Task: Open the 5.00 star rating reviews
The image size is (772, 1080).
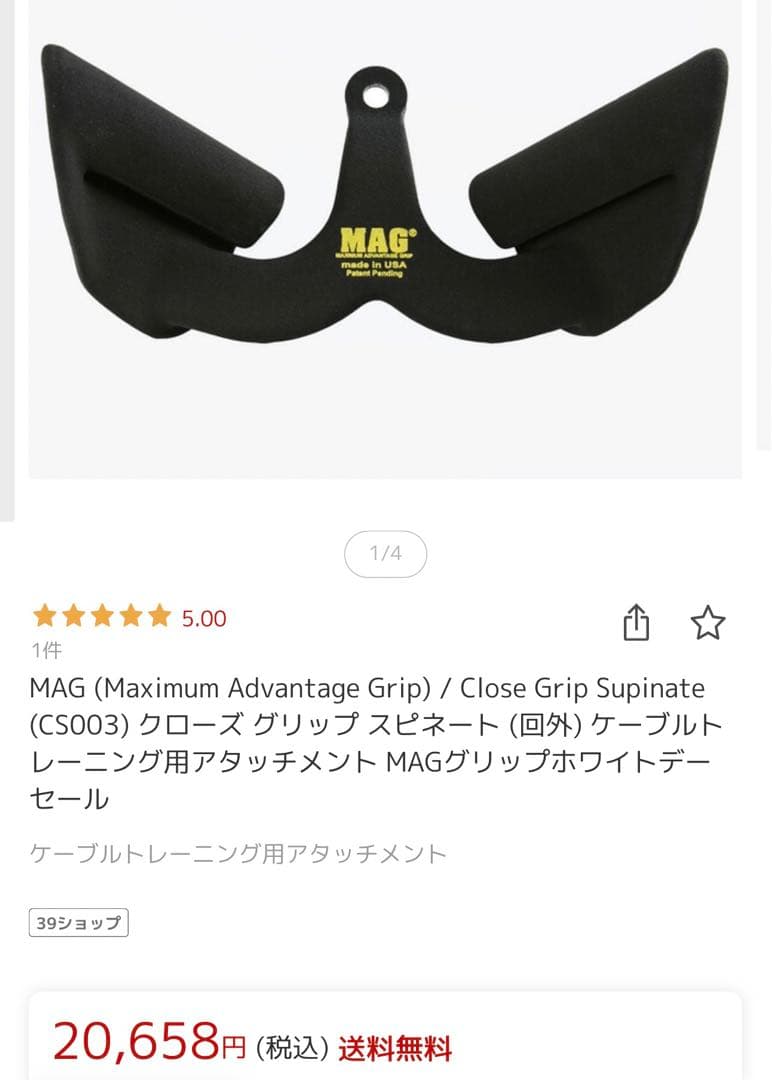Action: tap(130, 618)
